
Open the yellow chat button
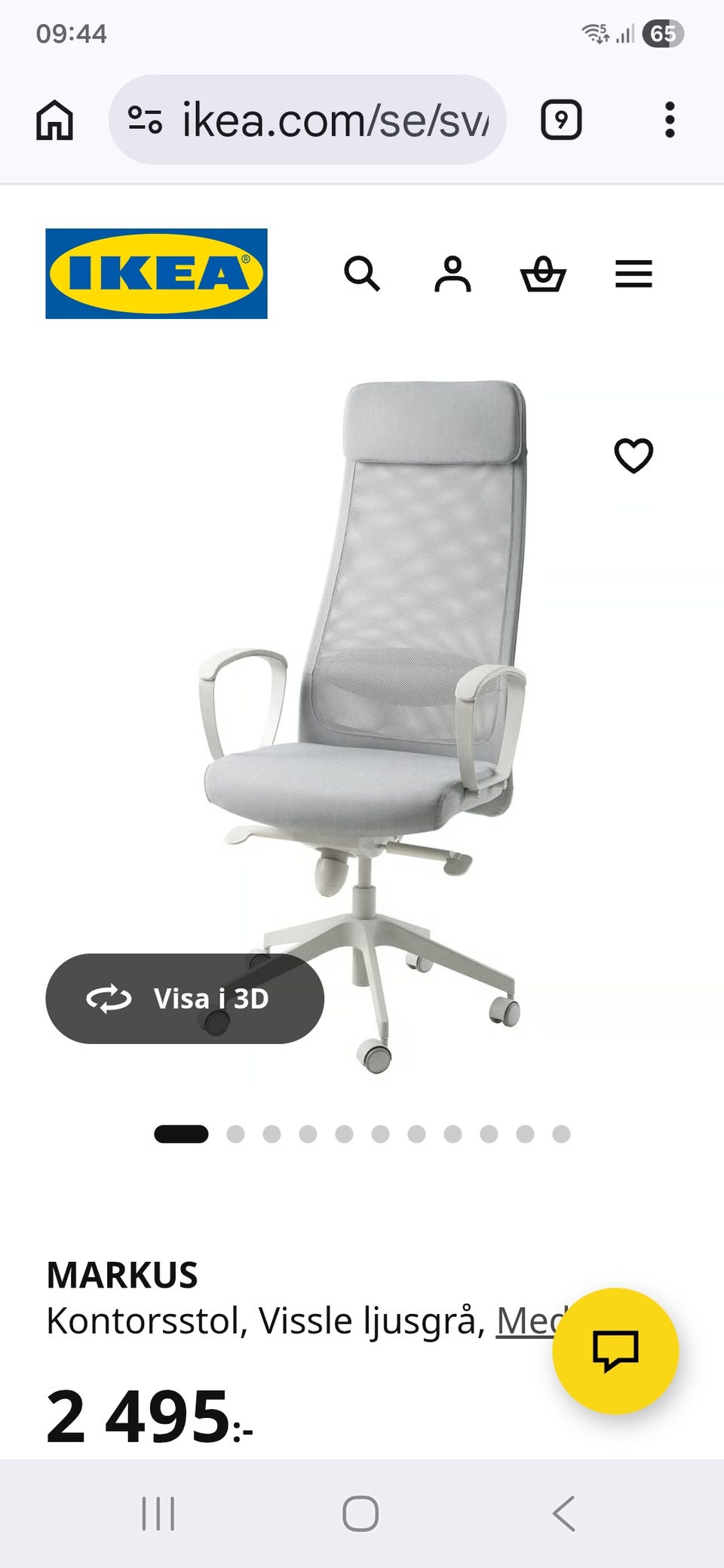pyautogui.click(x=615, y=1351)
